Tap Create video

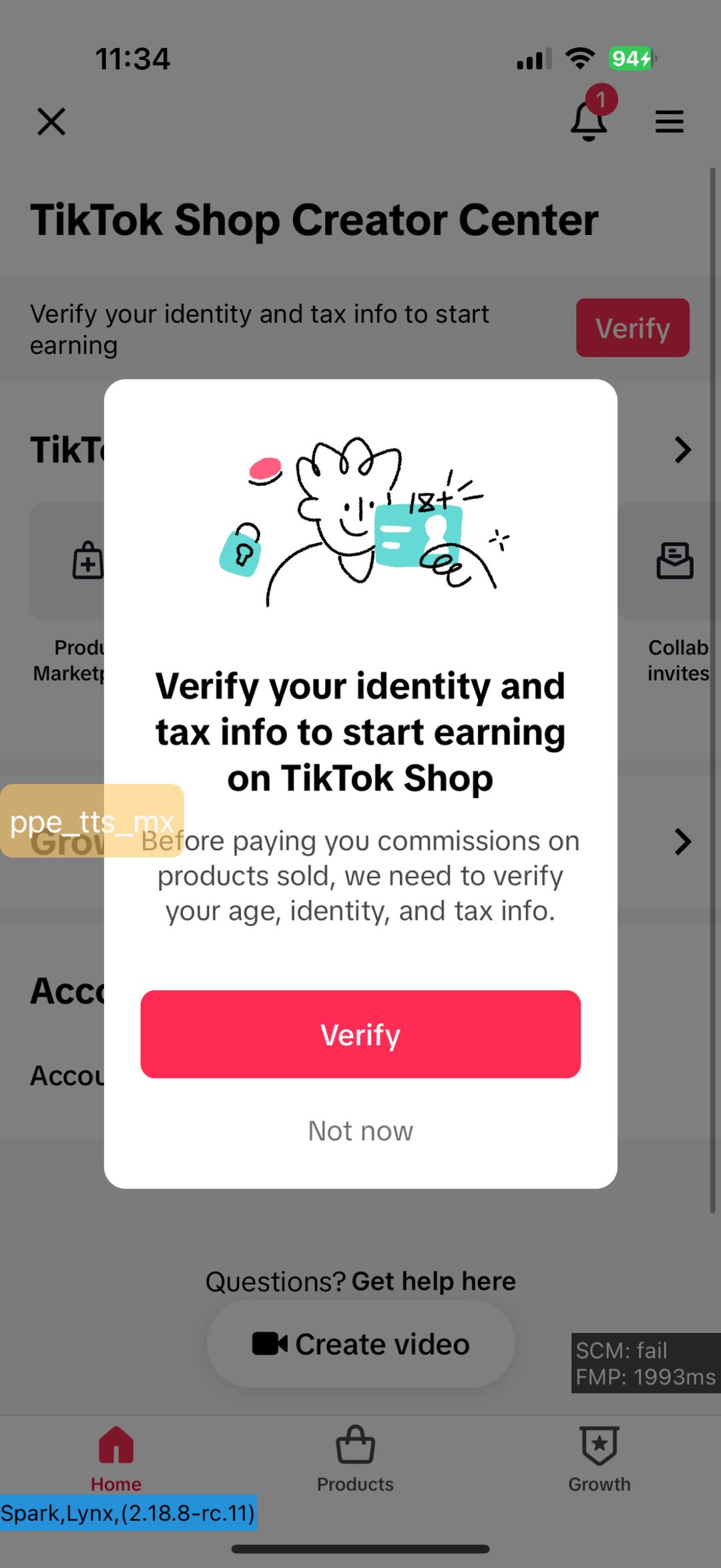tap(360, 1344)
